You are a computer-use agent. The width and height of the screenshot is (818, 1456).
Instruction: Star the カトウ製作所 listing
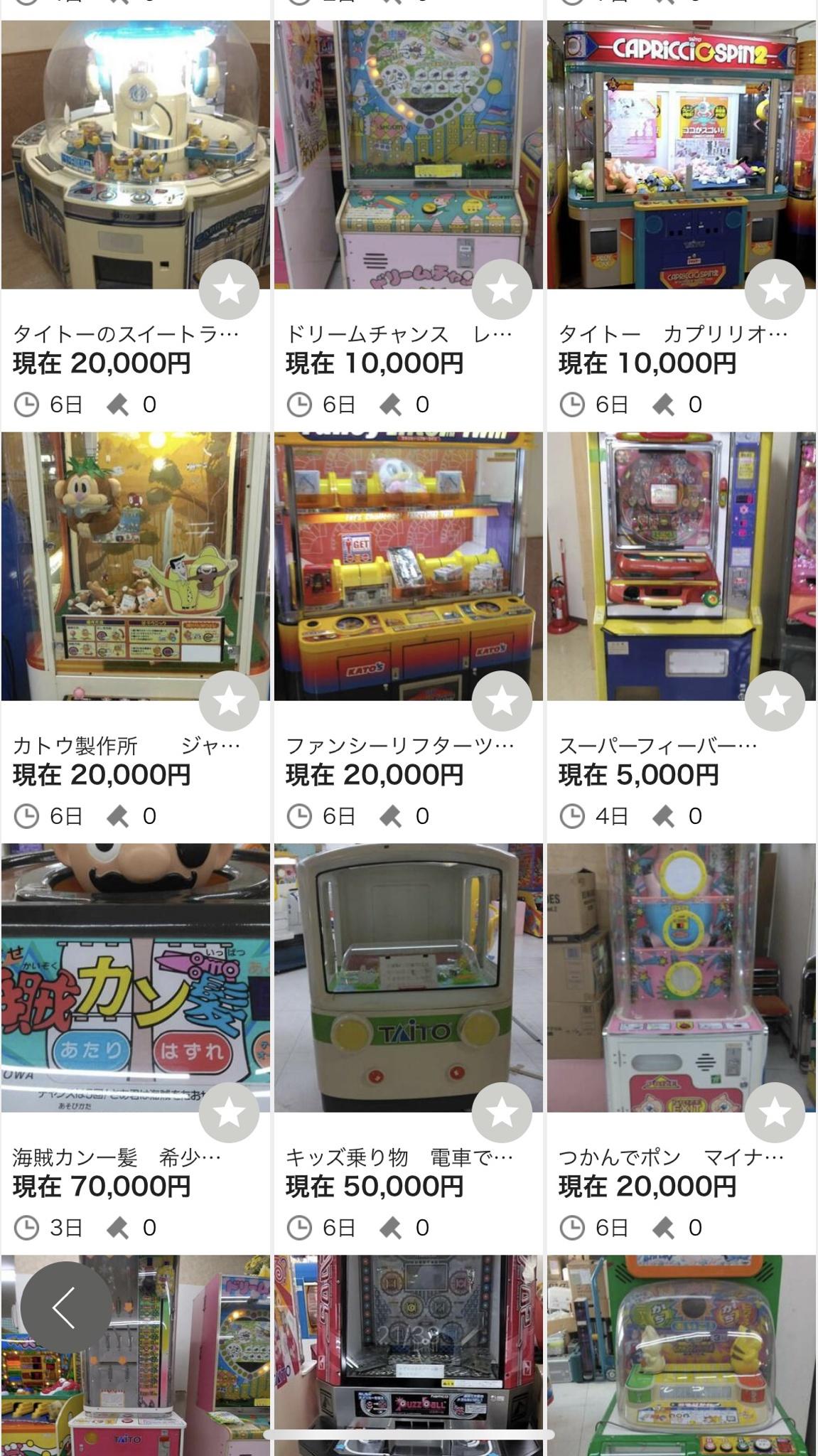(229, 701)
